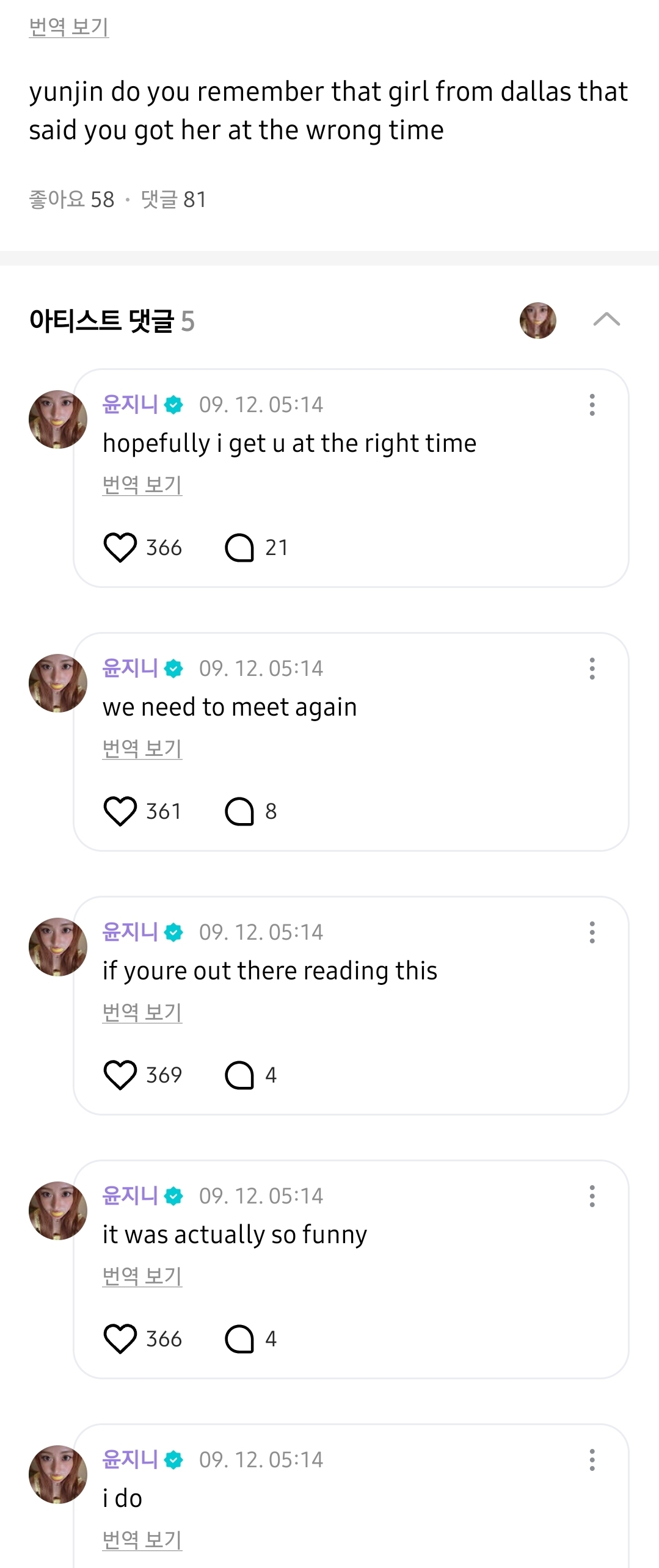Open more options for "hopefully i get u at the right time"
The height and width of the screenshot is (1568, 659).
click(x=592, y=405)
